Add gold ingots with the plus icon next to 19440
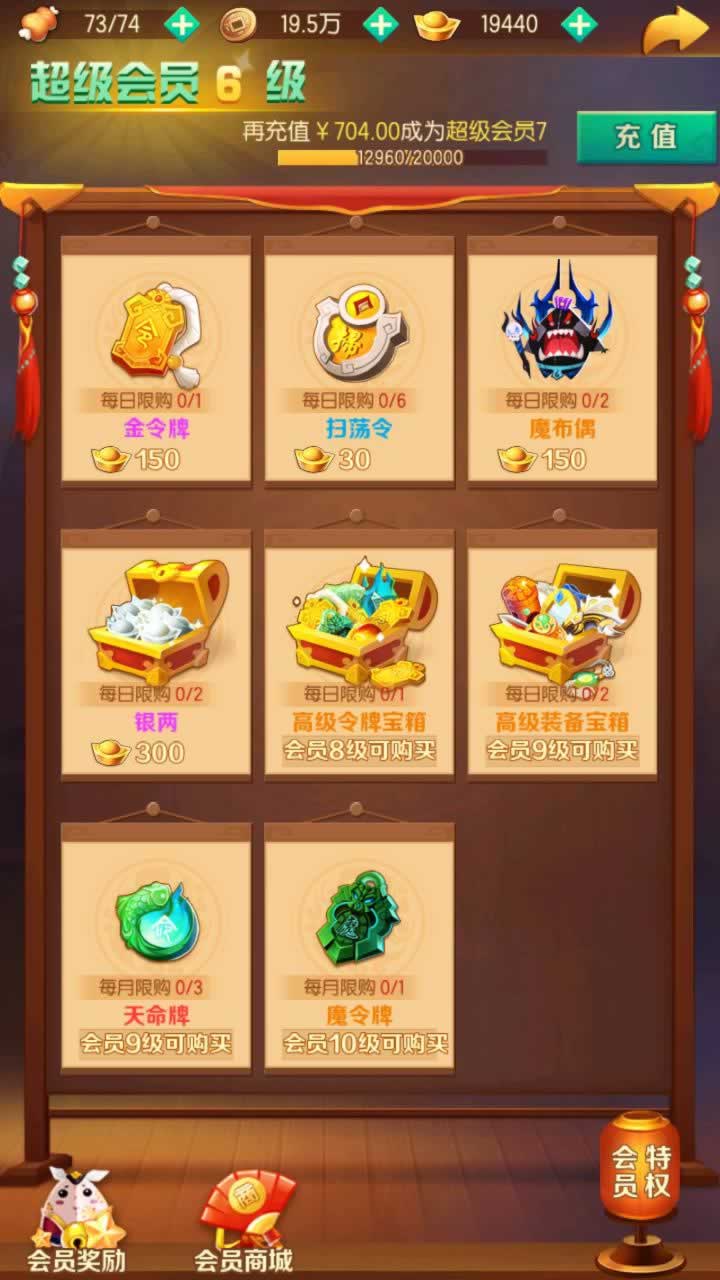The width and height of the screenshot is (720, 1280). (x=579, y=24)
